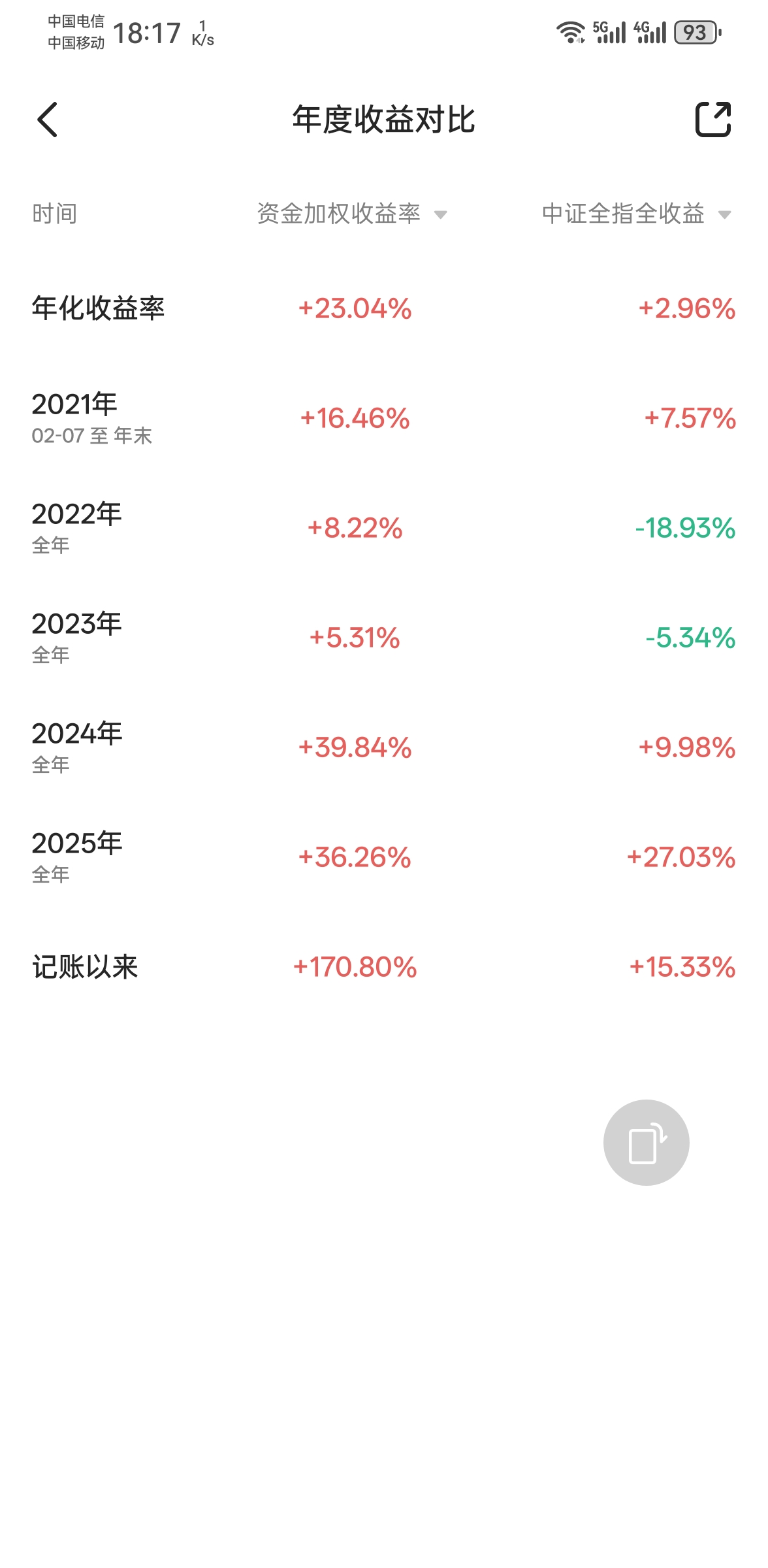This screenshot has height=1568, width=768.
Task: Tap the floating rotate-screen button
Action: 646,1143
